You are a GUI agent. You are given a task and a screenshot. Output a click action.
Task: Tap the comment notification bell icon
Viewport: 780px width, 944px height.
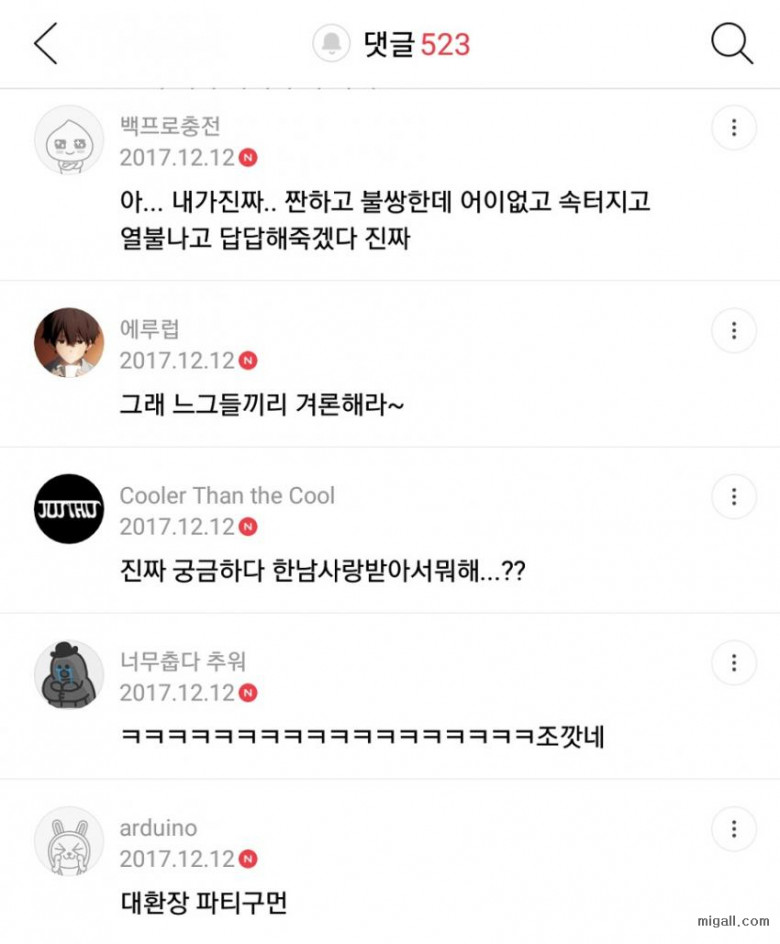click(331, 43)
